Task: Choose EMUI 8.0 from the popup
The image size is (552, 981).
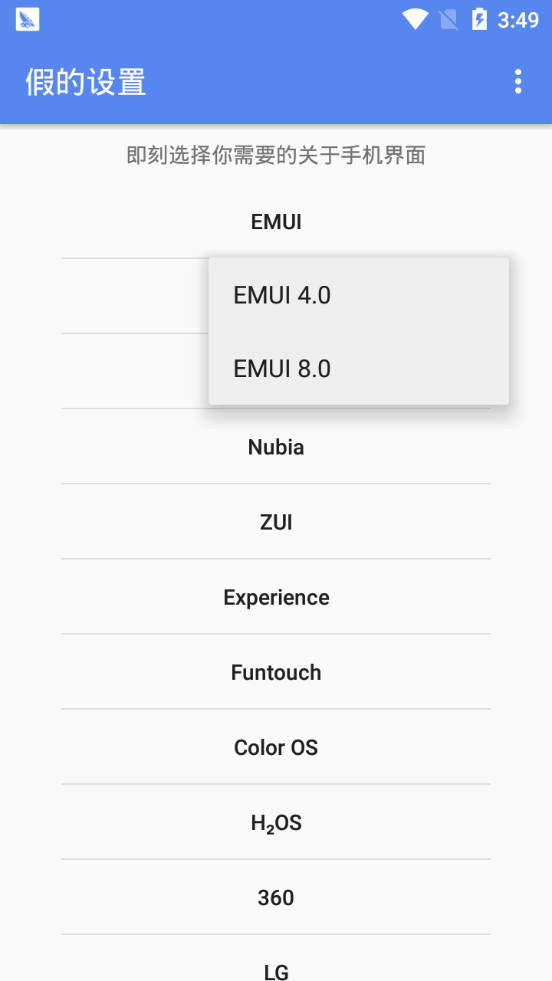Action: point(359,369)
